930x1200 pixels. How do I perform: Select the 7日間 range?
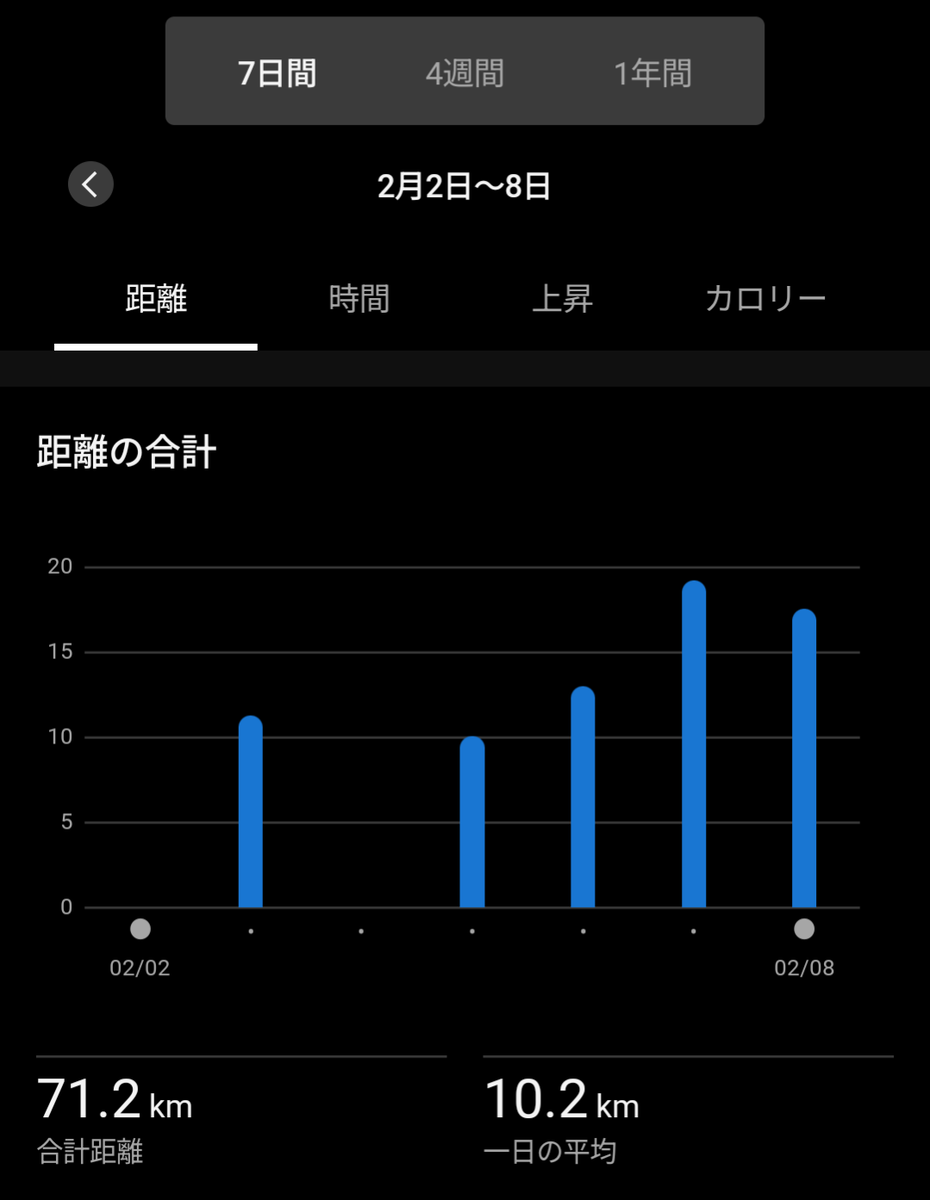point(277,74)
